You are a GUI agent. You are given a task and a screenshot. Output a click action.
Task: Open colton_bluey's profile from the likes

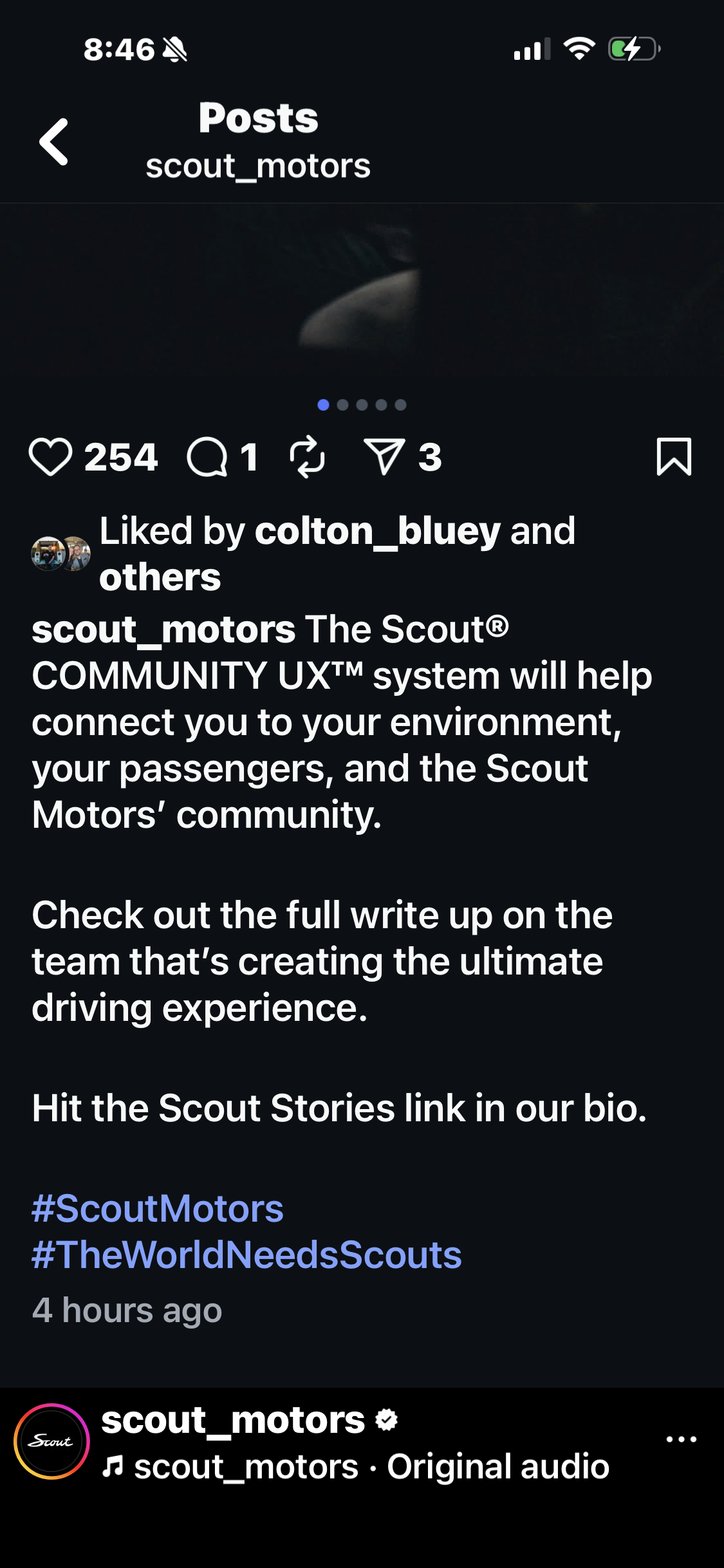click(x=377, y=532)
